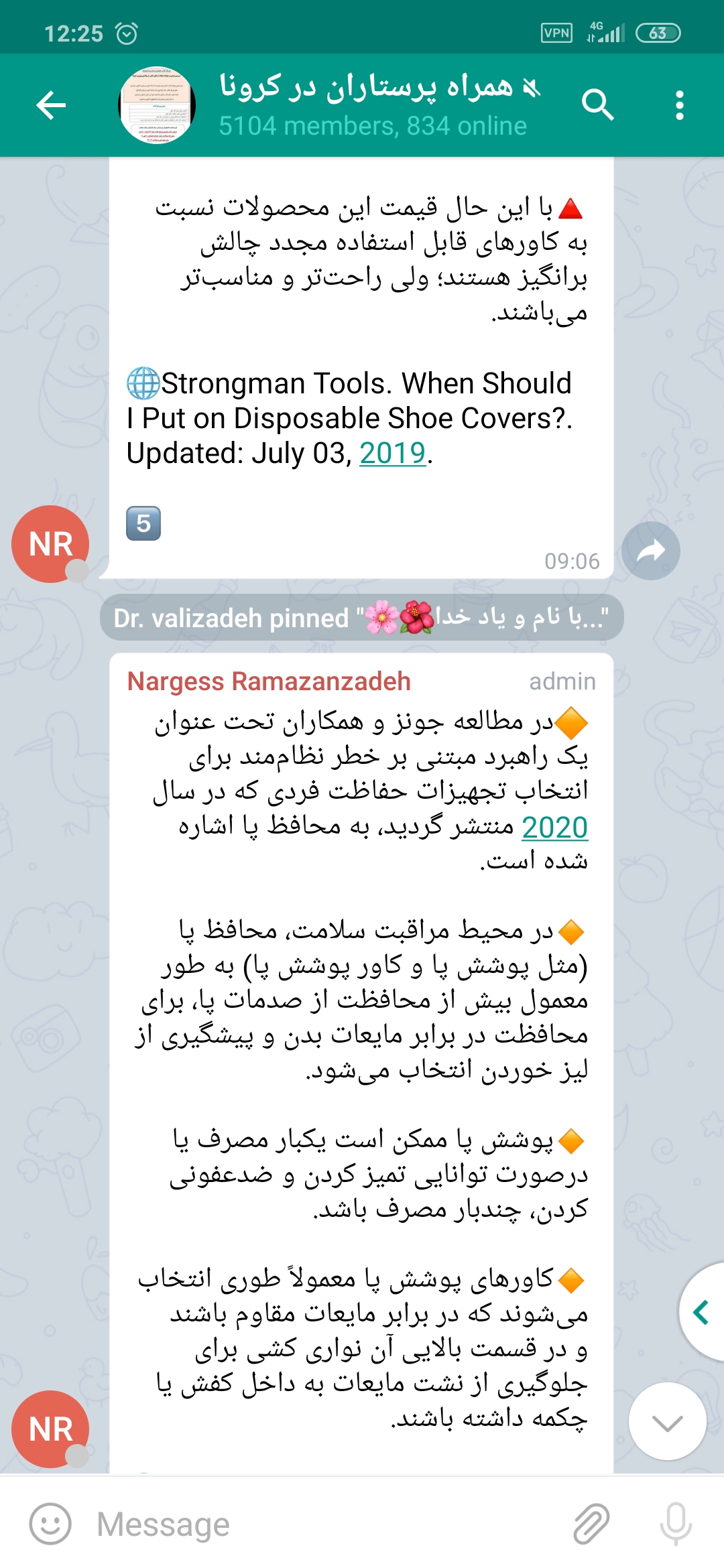Open Nargess Ramazanzadeh's profile name
724x1568 pixels.
tap(269, 681)
